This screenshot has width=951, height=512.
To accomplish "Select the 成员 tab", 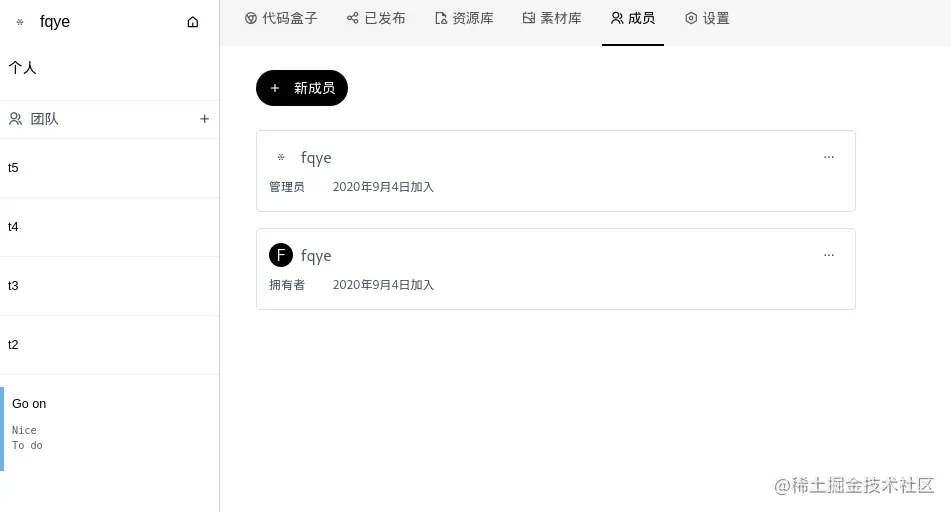I will [633, 18].
